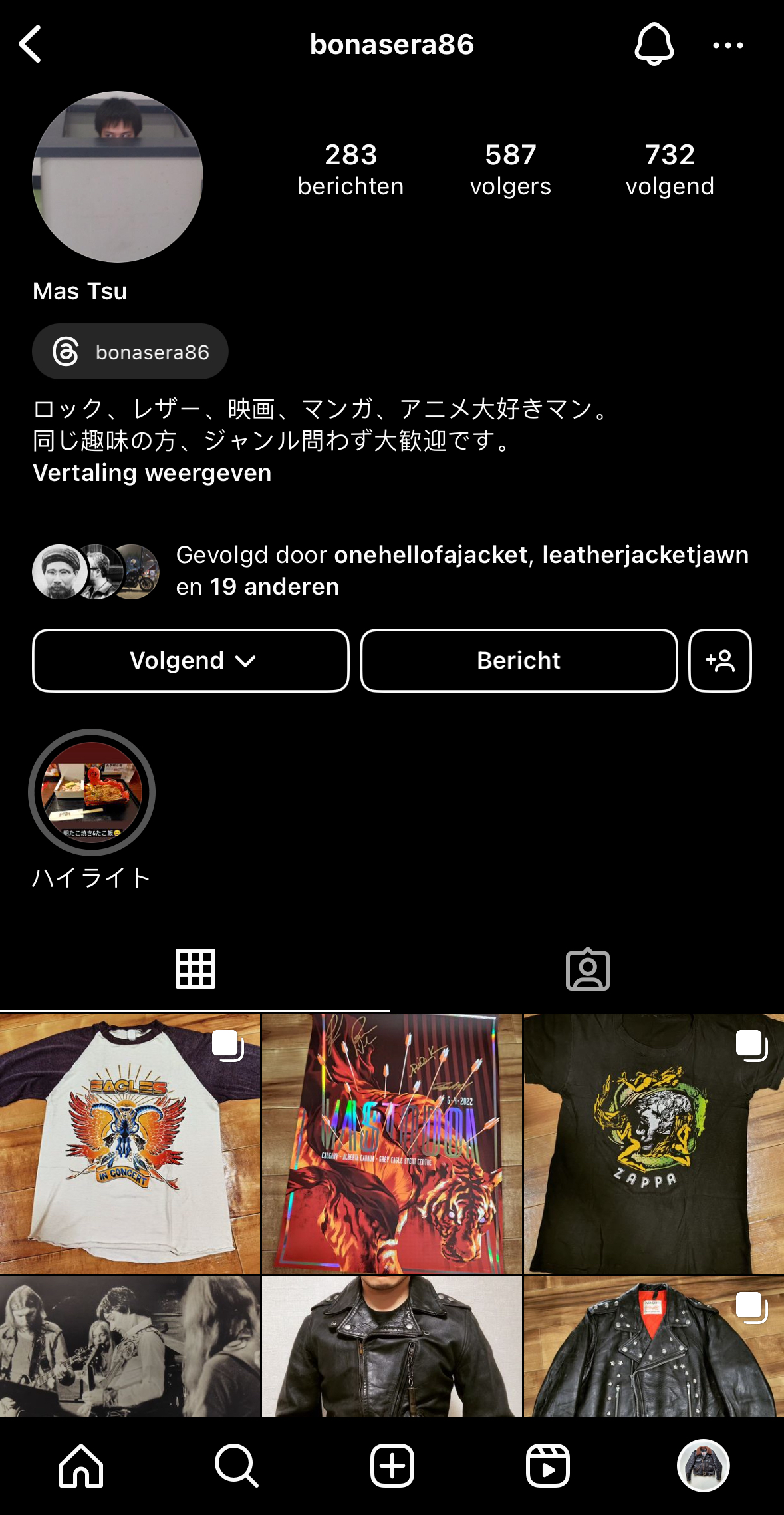Show suggested accounts with add-person button

coord(720,661)
